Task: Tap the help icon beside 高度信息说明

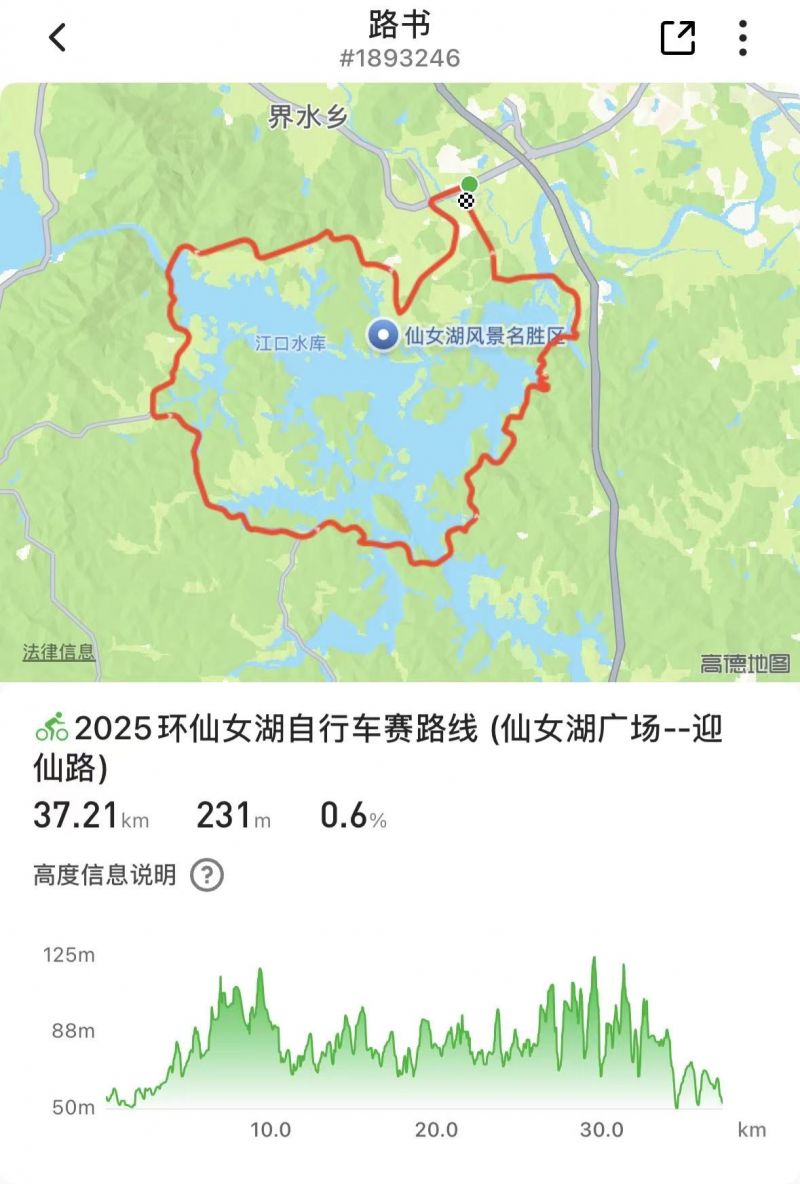Action: click(x=207, y=875)
